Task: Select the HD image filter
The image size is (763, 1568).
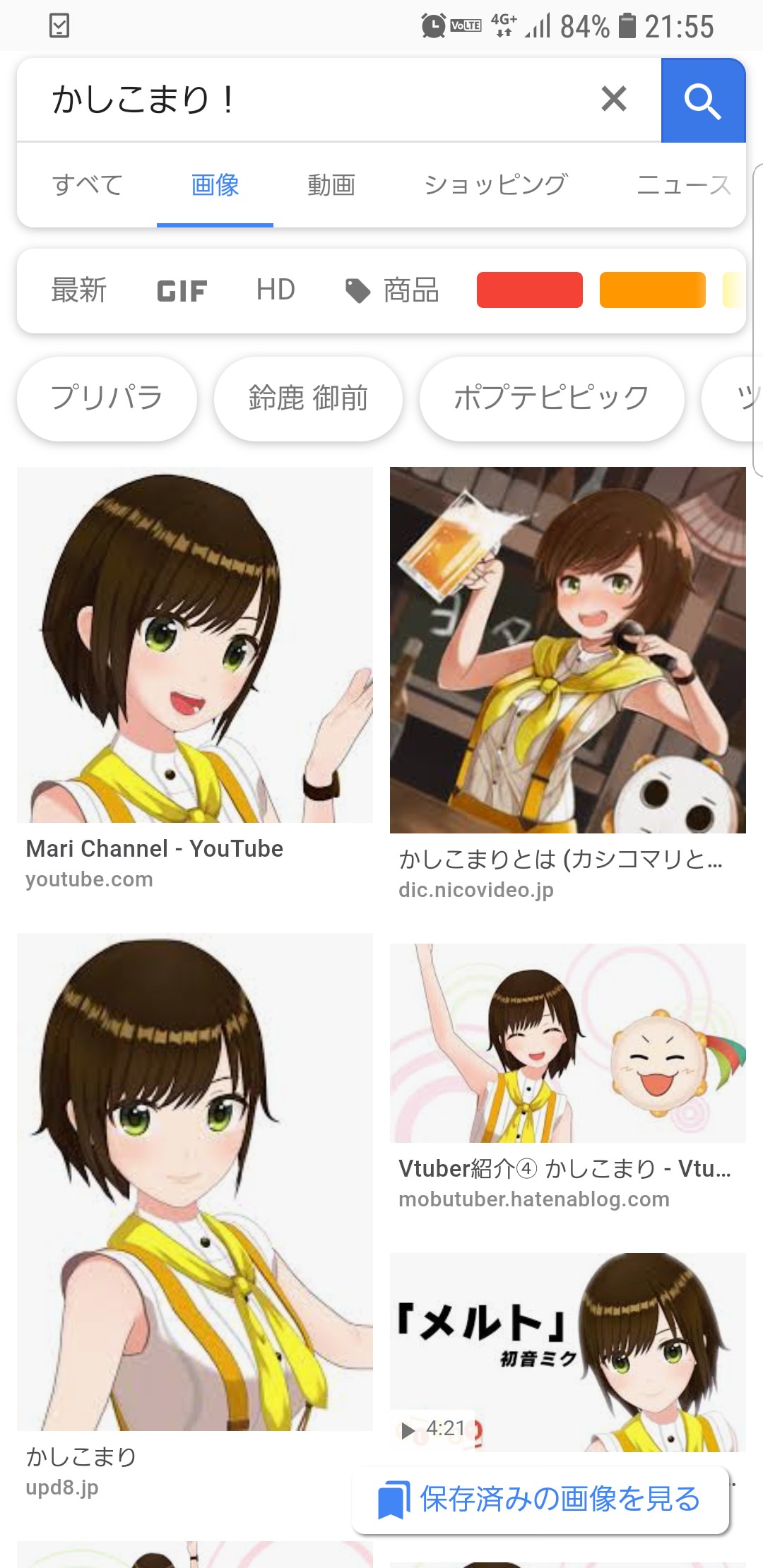Action: (x=276, y=290)
